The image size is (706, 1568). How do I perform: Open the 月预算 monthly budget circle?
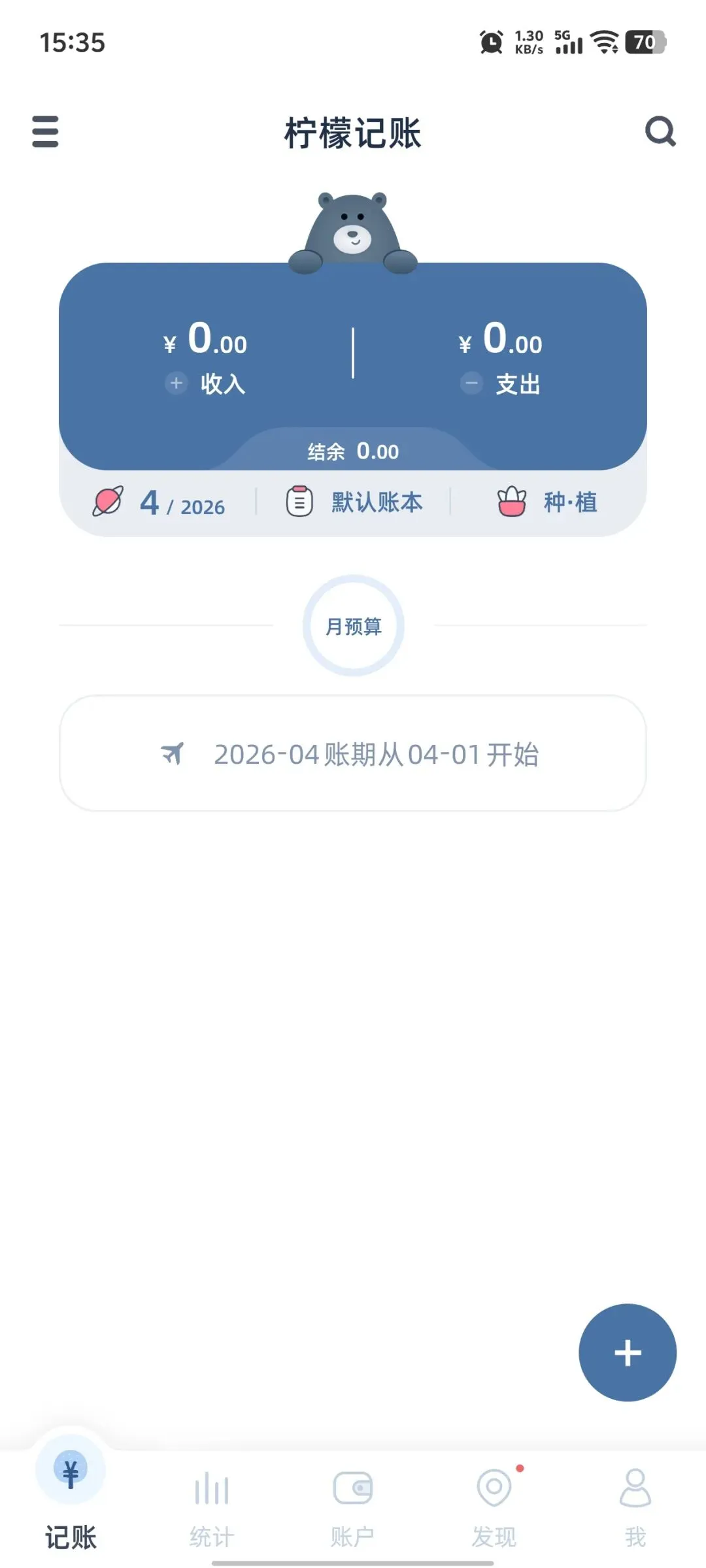pos(354,626)
